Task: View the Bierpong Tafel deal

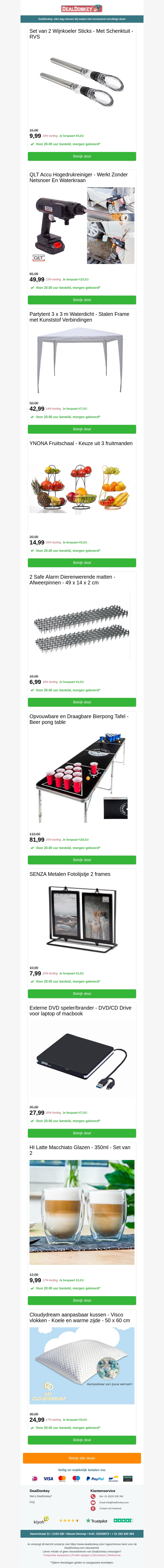Action: (82, 859)
